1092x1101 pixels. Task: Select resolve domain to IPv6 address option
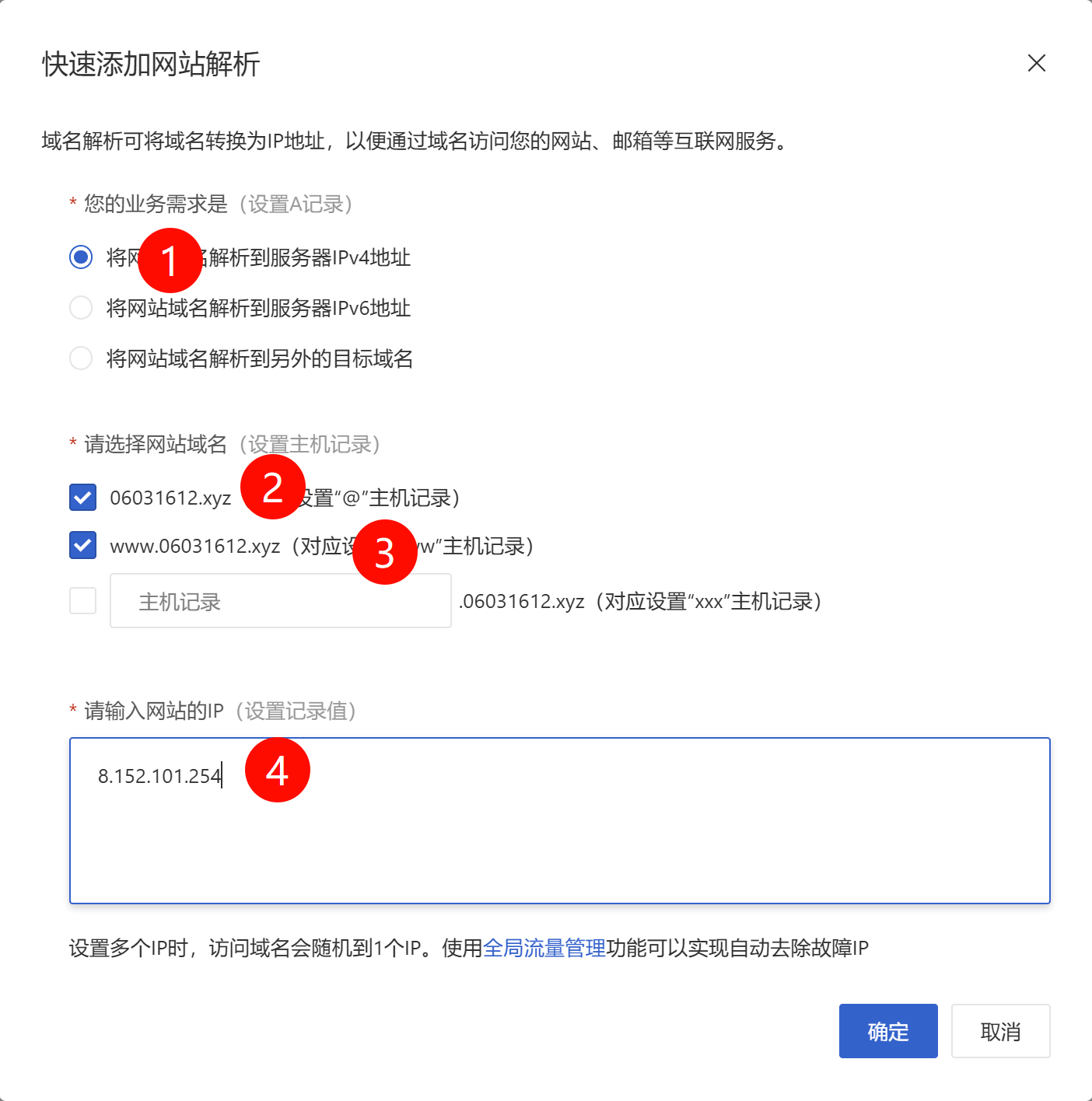pos(81,308)
